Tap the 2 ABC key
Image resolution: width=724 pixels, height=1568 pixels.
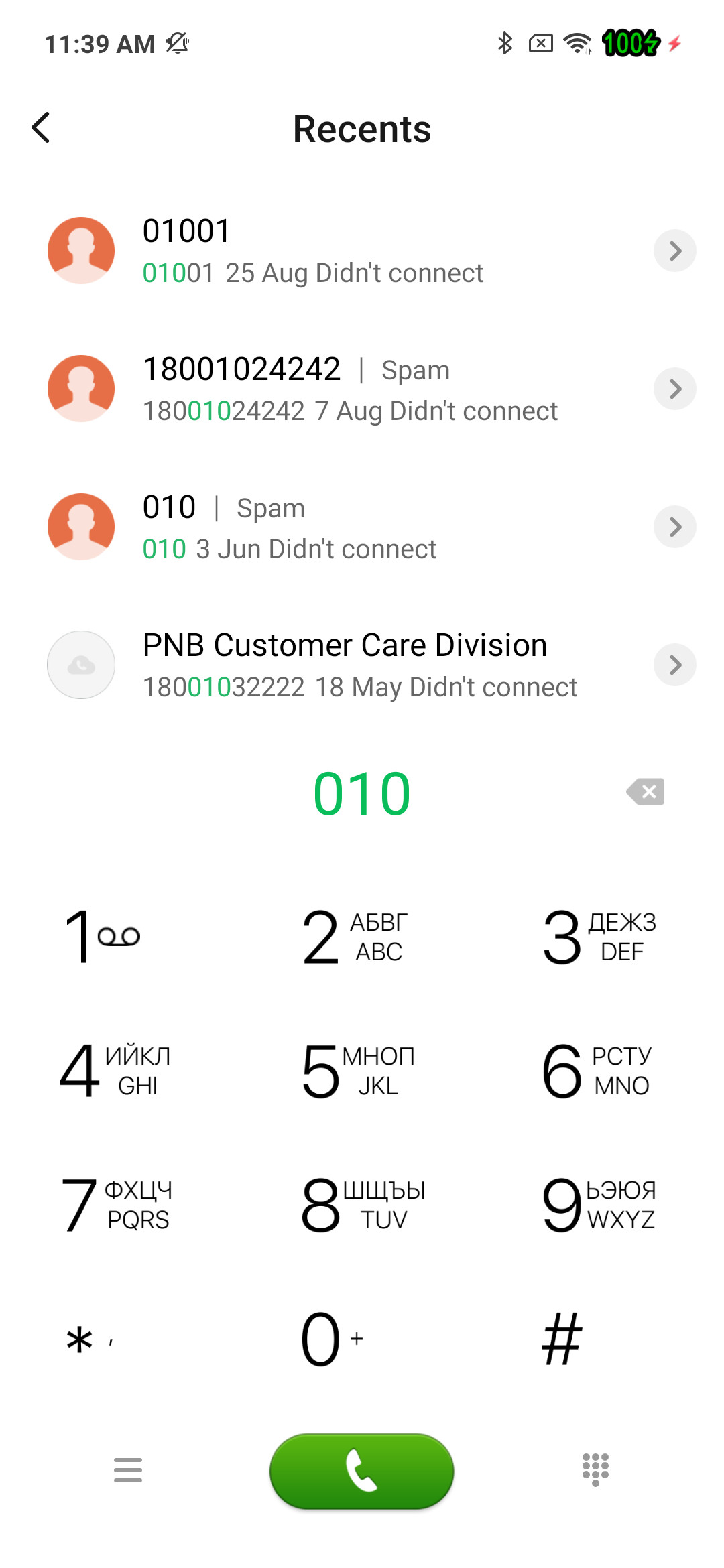(x=355, y=936)
